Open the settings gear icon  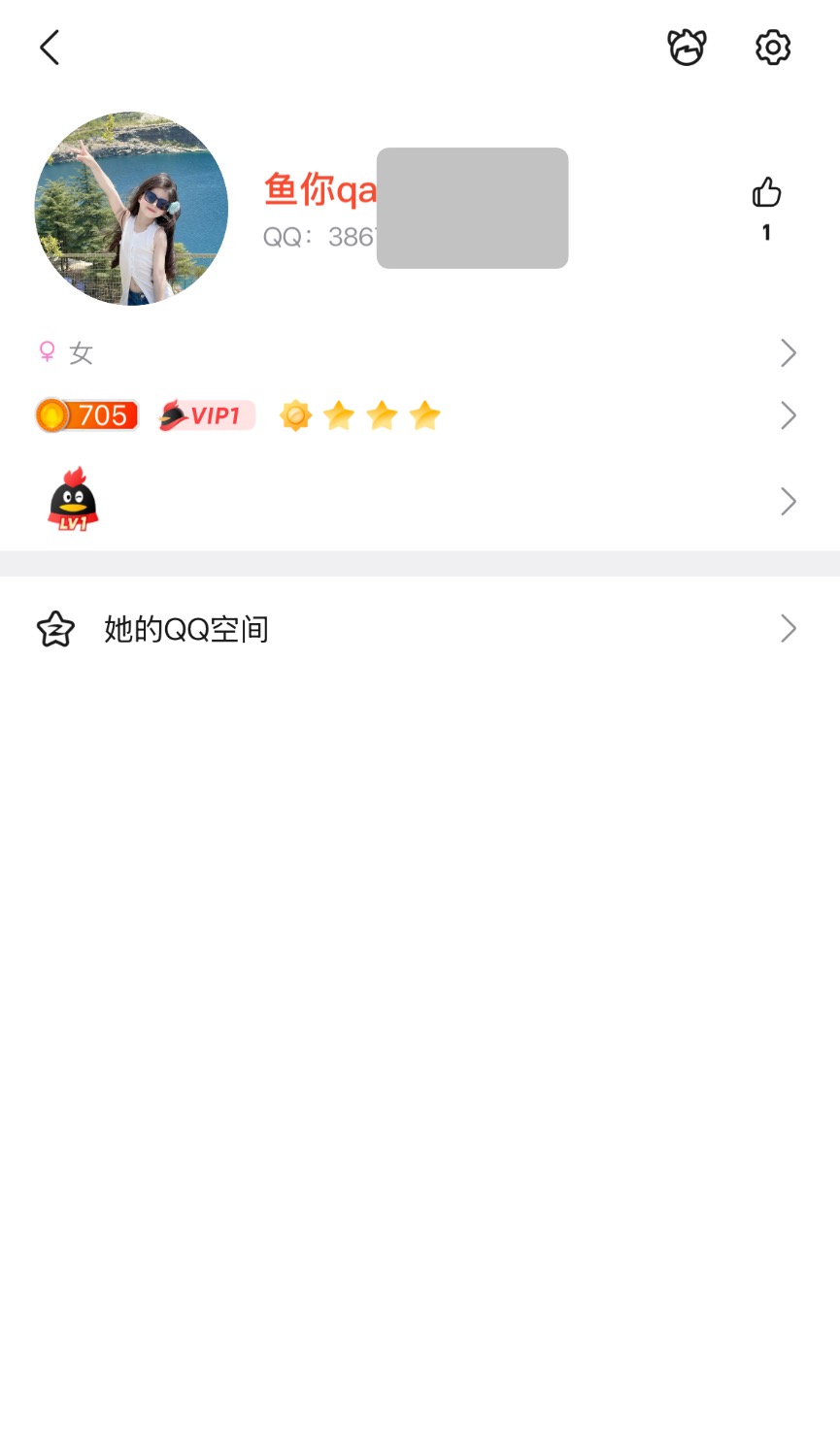pyautogui.click(x=773, y=47)
